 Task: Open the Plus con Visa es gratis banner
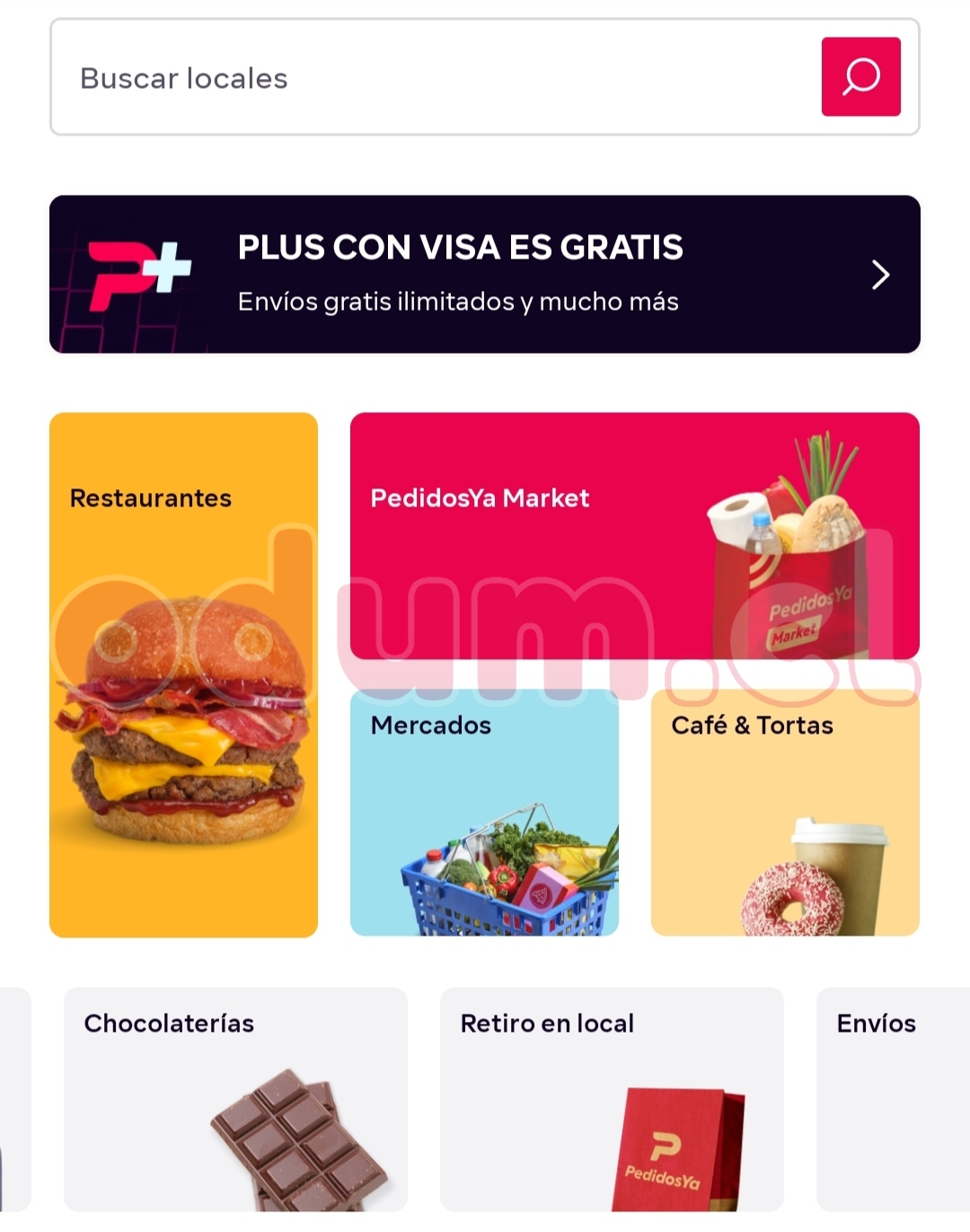(x=485, y=274)
